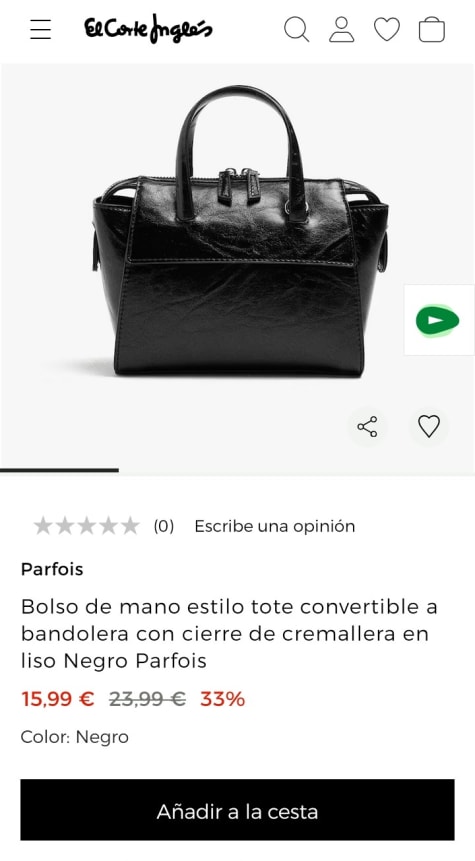The height and width of the screenshot is (861, 475).
Task: Open the Parfois brand link
Action: (52, 569)
